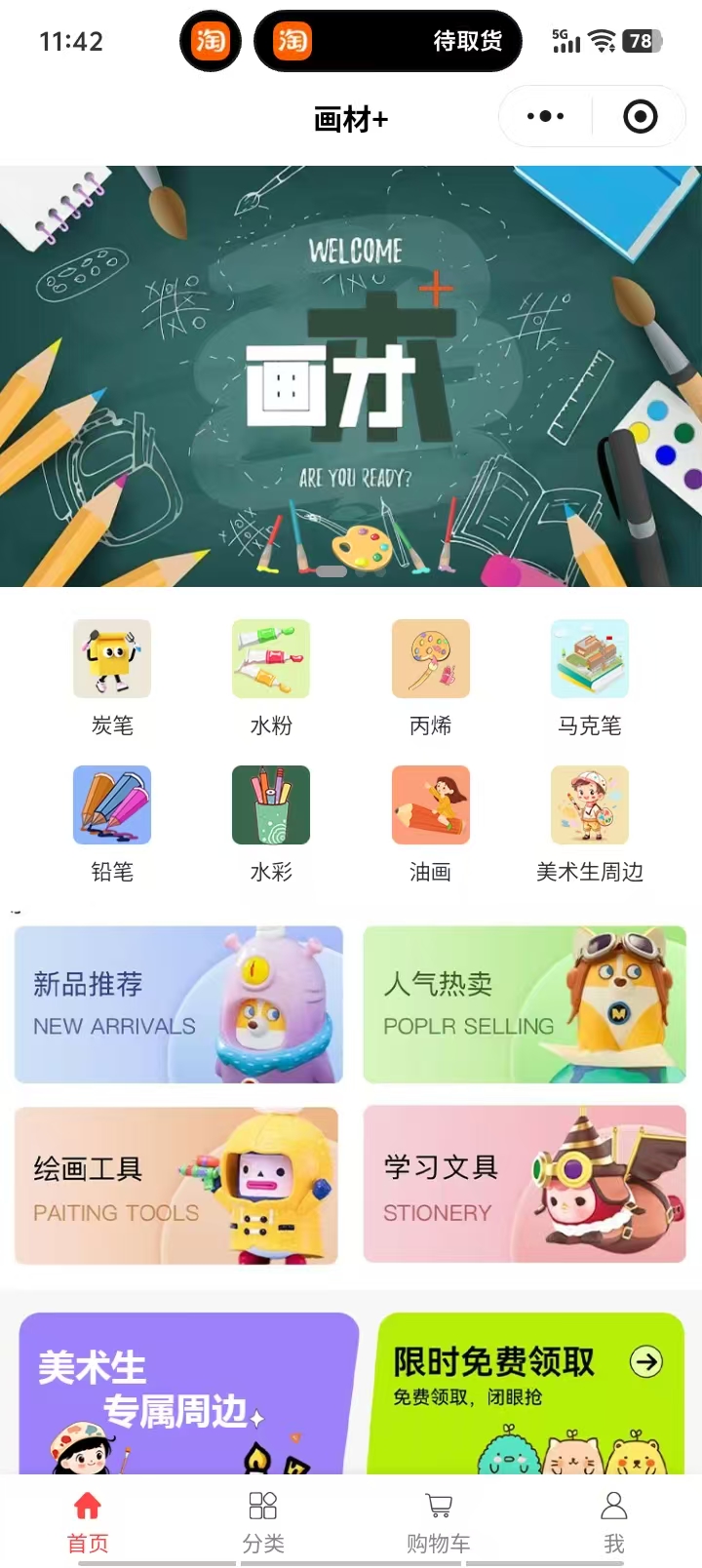Close the mini program with the circle button
This screenshot has height=1568, width=702.
pos(640,117)
